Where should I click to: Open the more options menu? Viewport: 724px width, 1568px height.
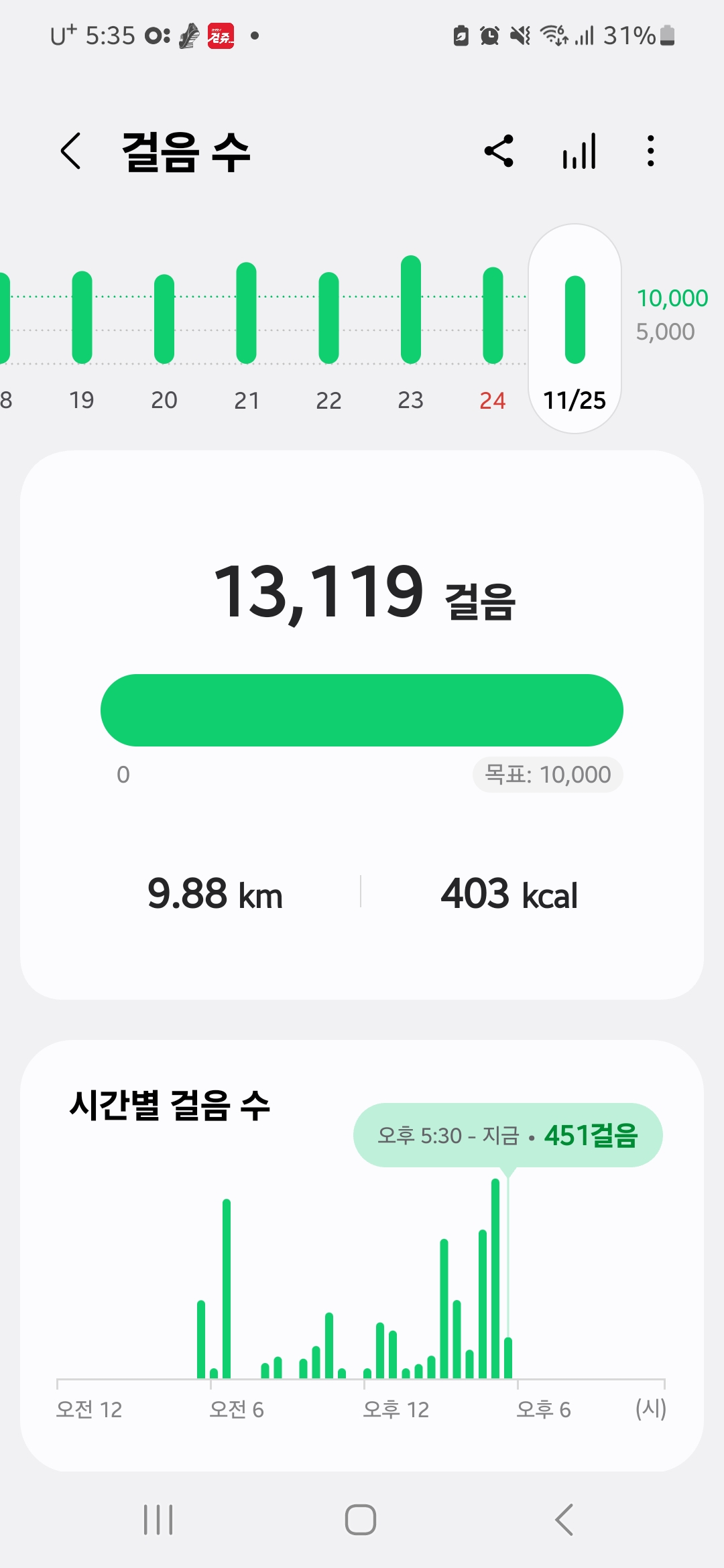click(650, 151)
